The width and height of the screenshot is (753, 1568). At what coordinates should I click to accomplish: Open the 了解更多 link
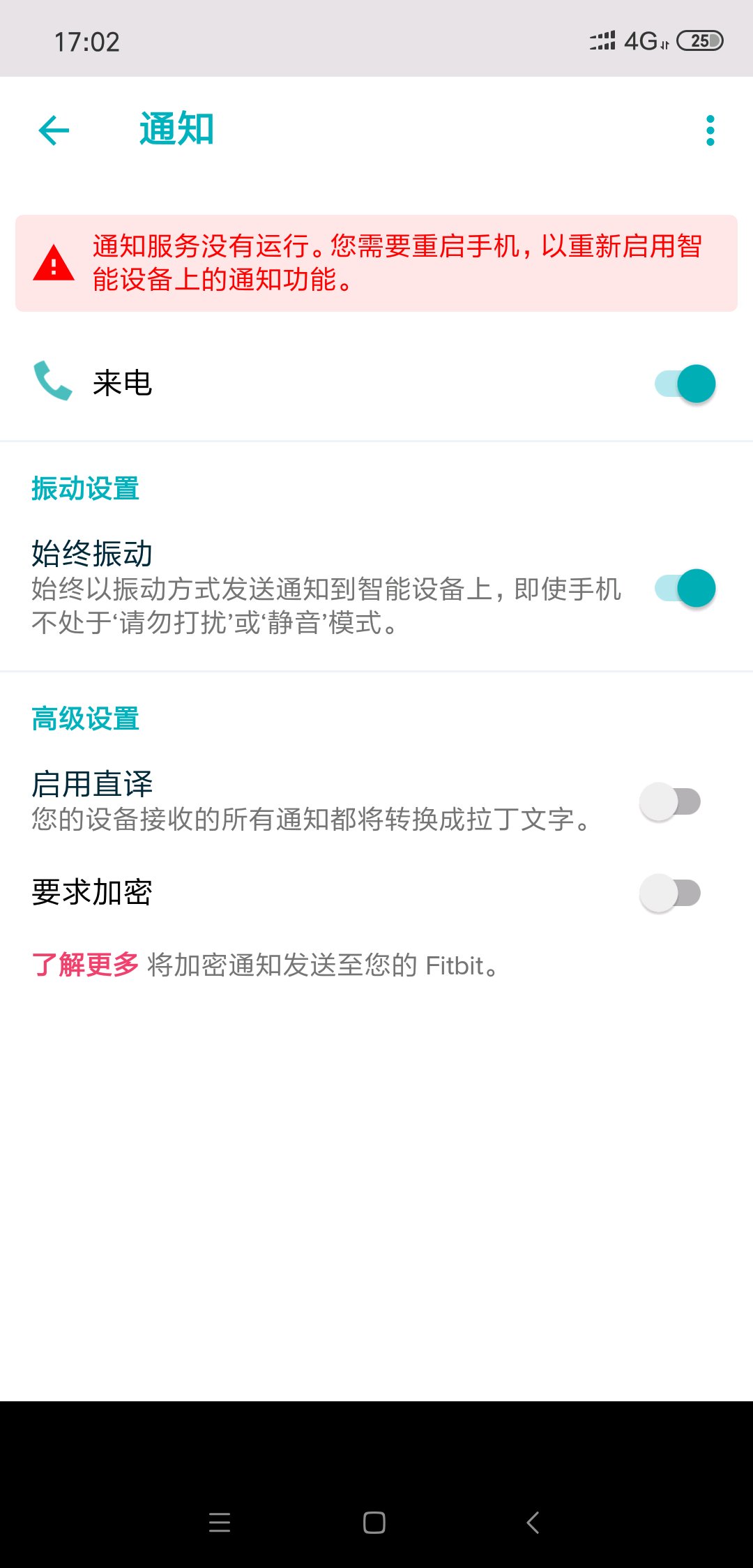click(x=85, y=965)
